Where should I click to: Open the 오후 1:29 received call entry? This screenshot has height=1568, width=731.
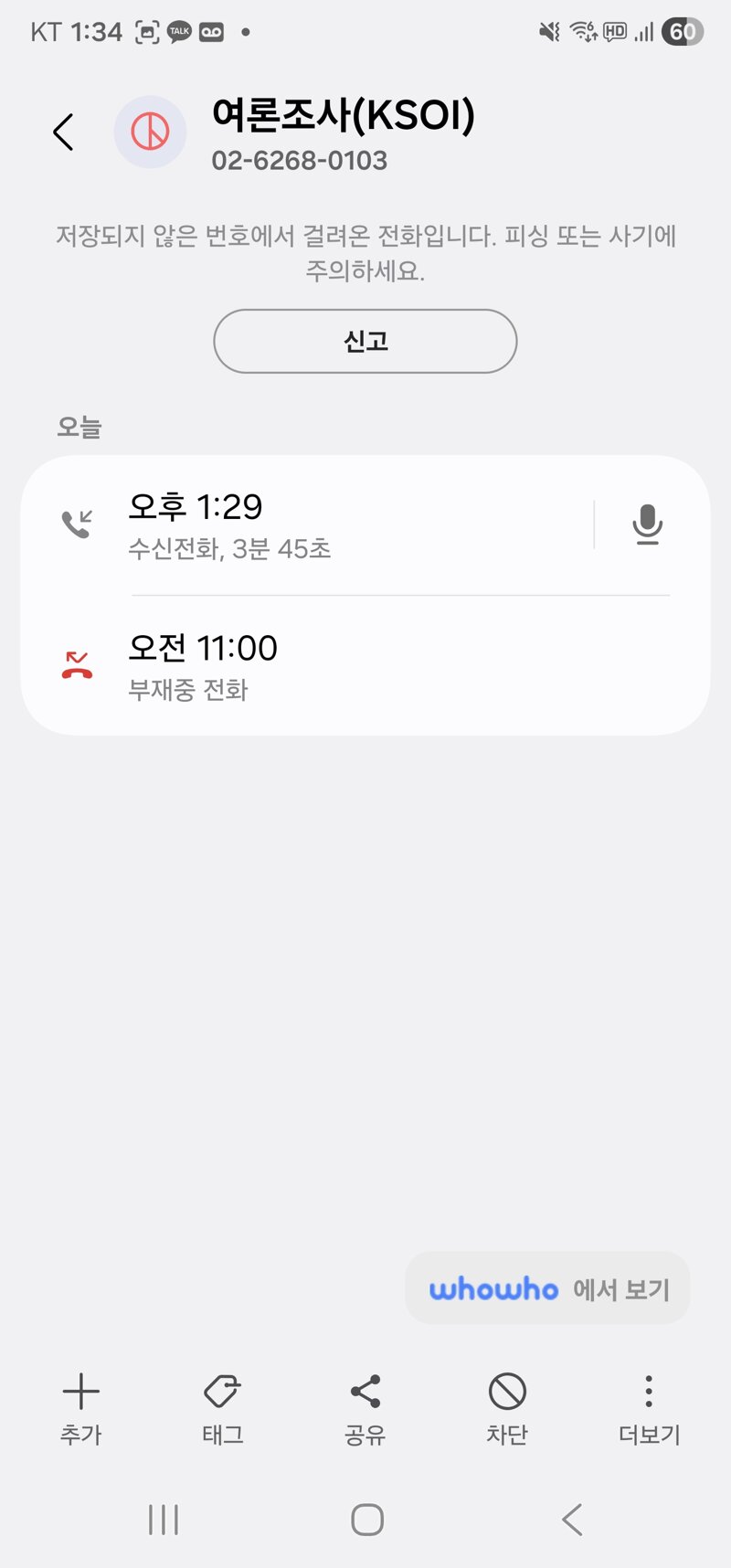(311, 524)
